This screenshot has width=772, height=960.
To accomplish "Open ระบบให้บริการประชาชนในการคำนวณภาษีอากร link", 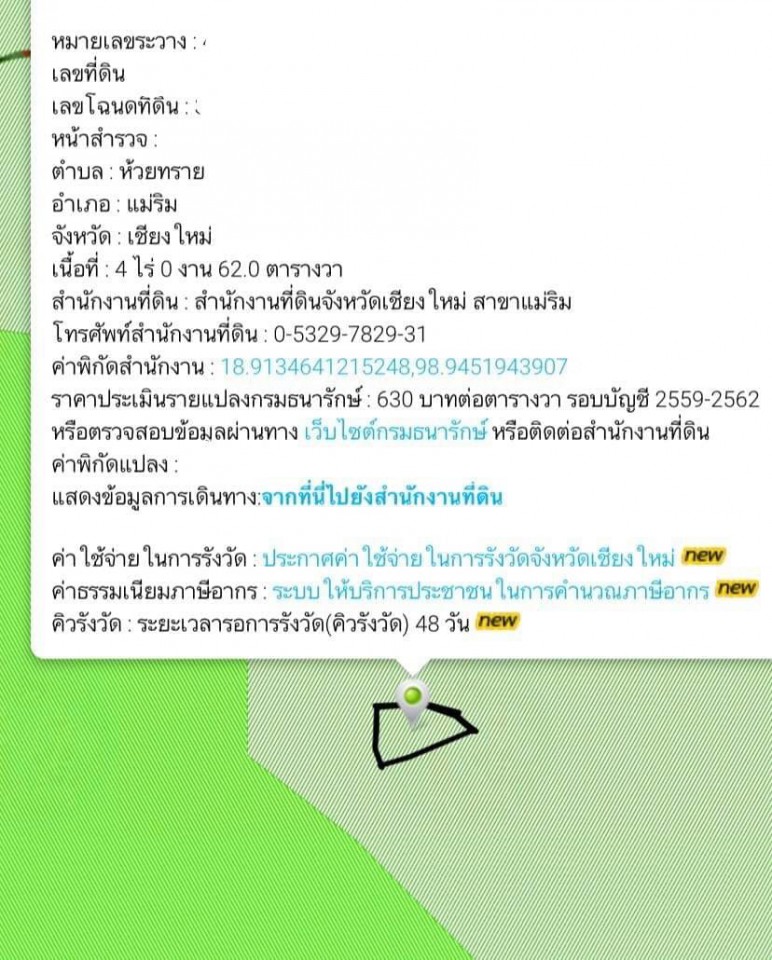I will coord(491,590).
